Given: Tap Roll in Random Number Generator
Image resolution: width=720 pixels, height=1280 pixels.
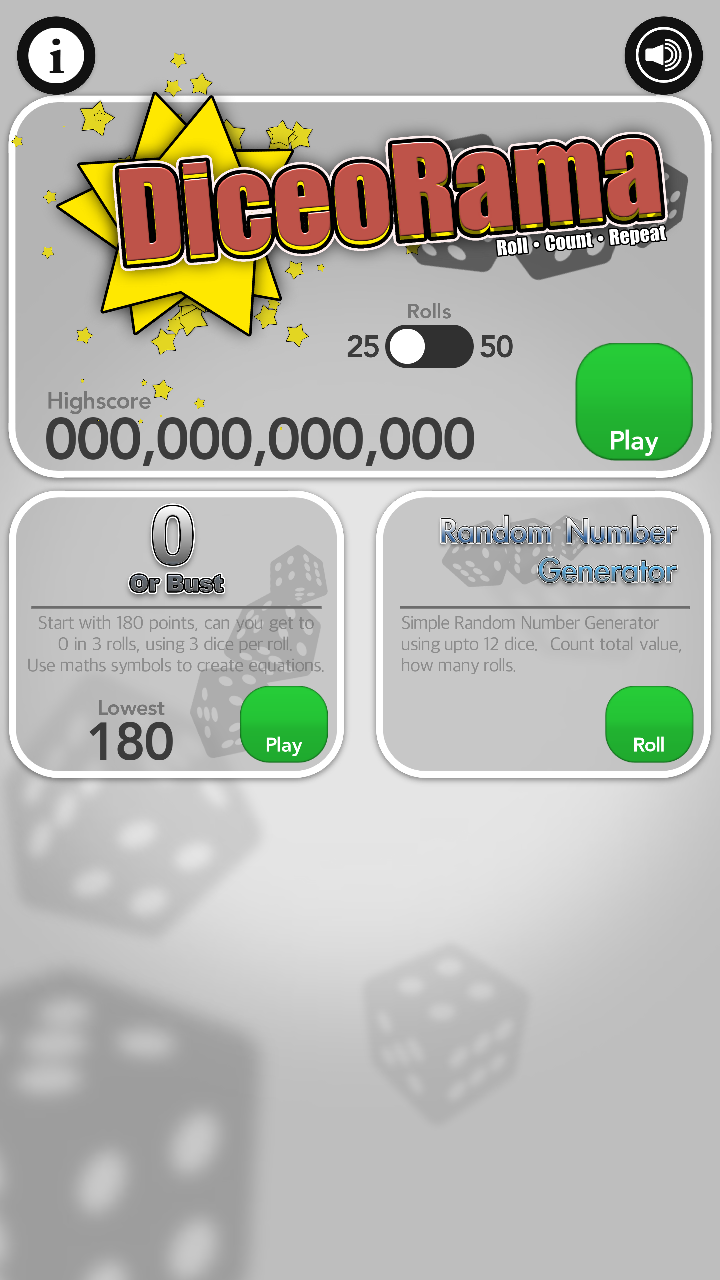Looking at the screenshot, I should [x=649, y=724].
